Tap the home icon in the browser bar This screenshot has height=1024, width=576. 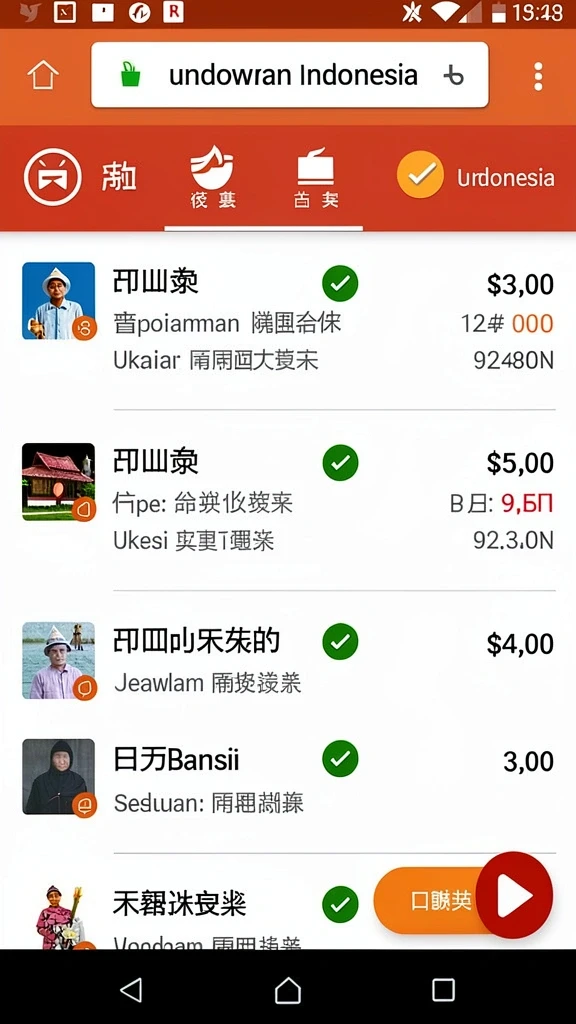click(43, 76)
